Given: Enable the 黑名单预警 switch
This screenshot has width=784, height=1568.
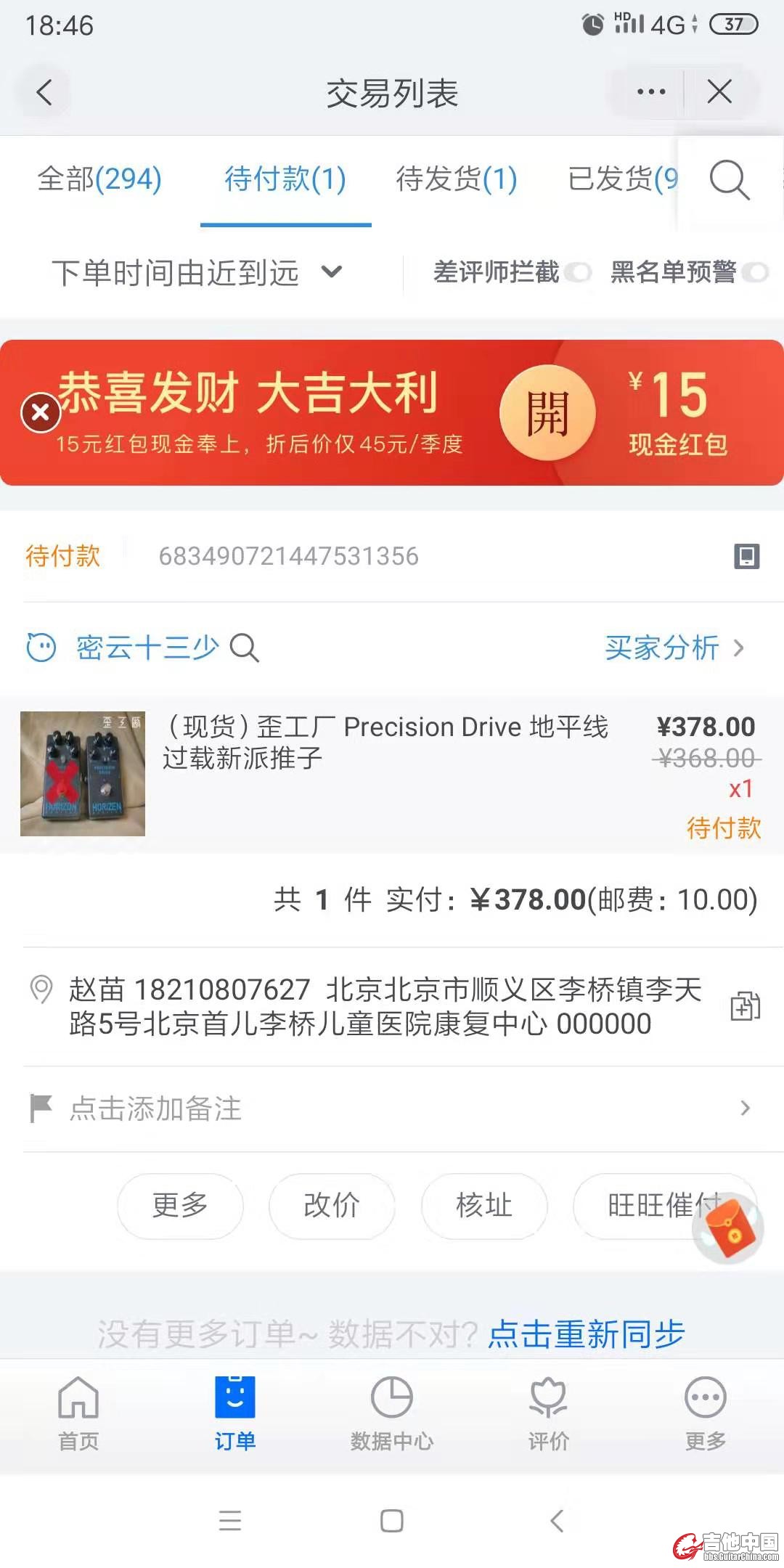Looking at the screenshot, I should [755, 273].
